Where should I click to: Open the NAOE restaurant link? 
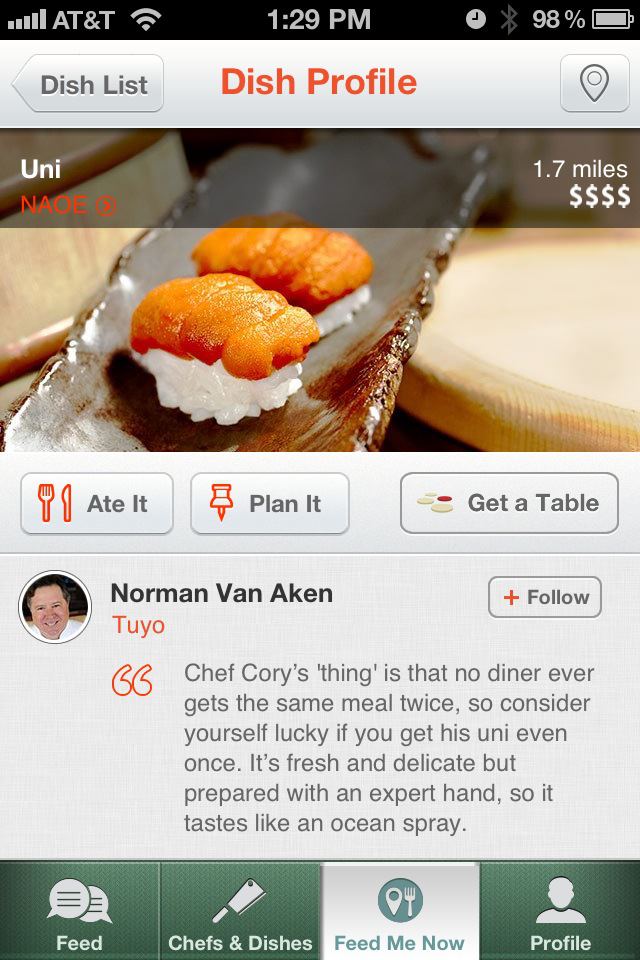pyautogui.click(x=68, y=206)
